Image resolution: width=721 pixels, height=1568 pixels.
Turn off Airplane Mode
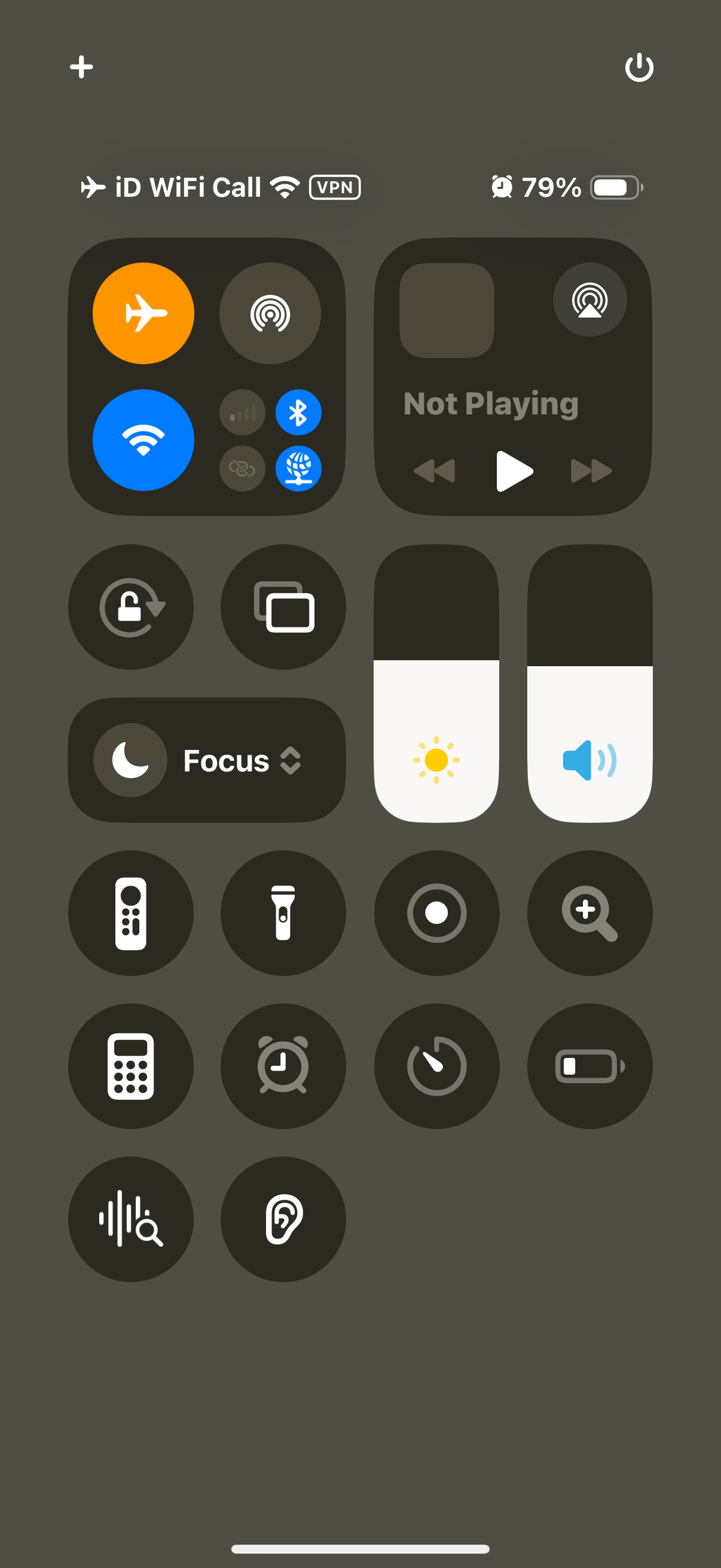click(x=143, y=313)
